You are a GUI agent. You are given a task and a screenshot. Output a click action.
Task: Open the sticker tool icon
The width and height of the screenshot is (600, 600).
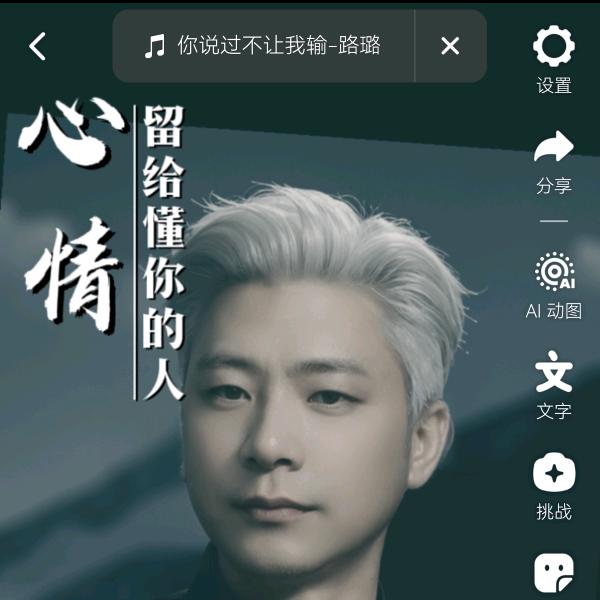(554, 573)
